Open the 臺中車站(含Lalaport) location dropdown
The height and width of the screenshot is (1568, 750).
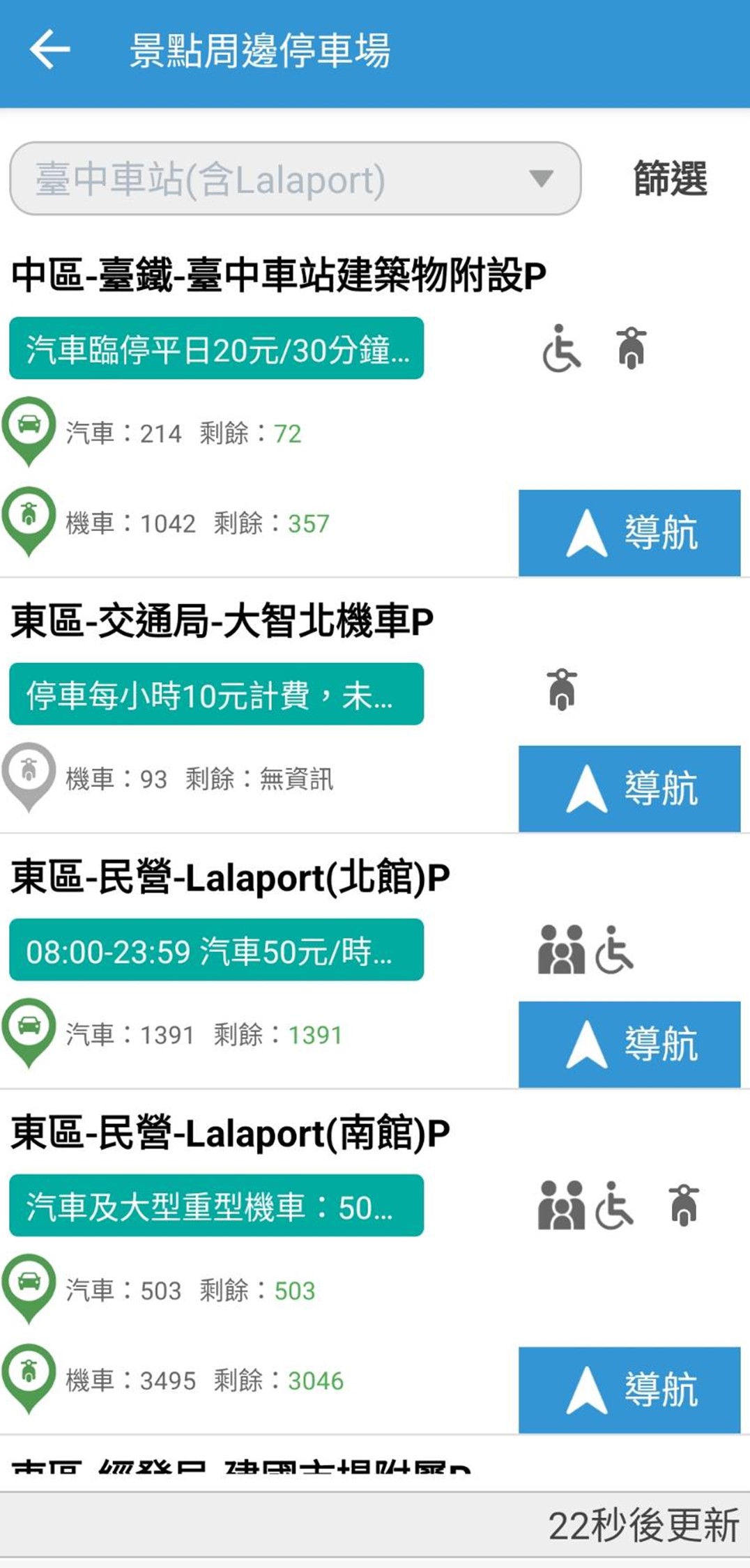pyautogui.click(x=295, y=178)
